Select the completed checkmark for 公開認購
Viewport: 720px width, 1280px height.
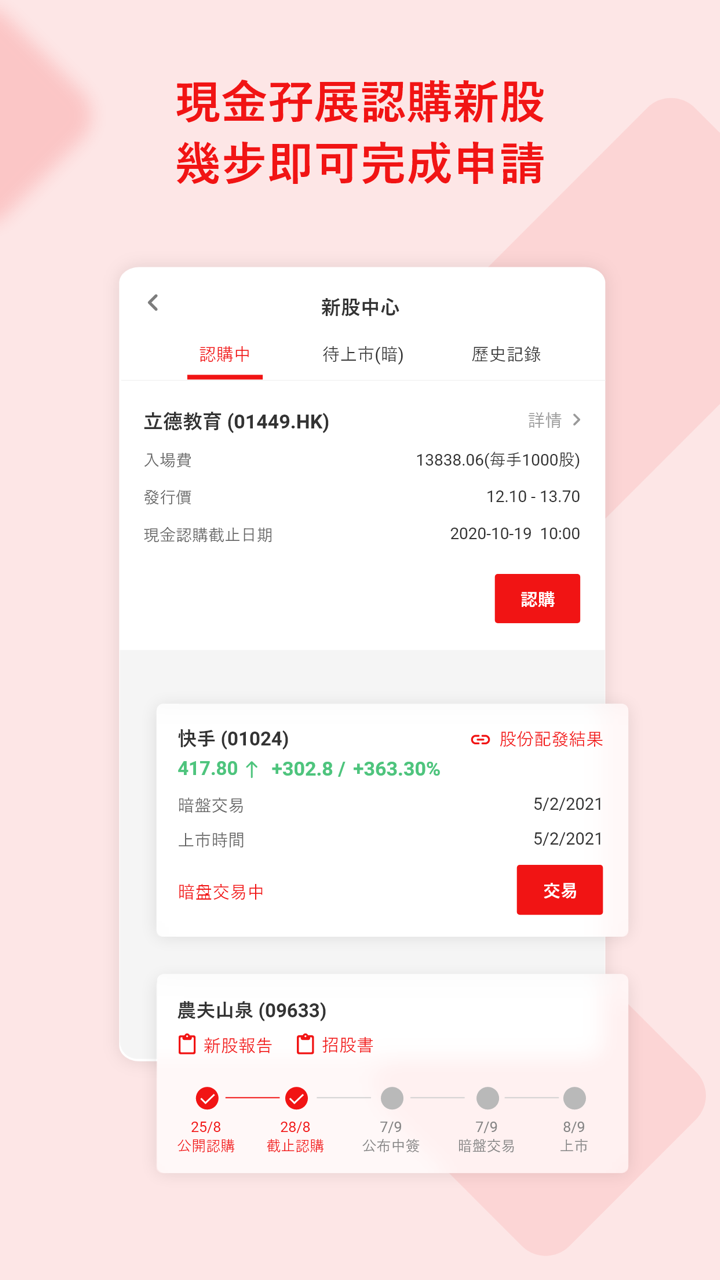pos(207,1097)
